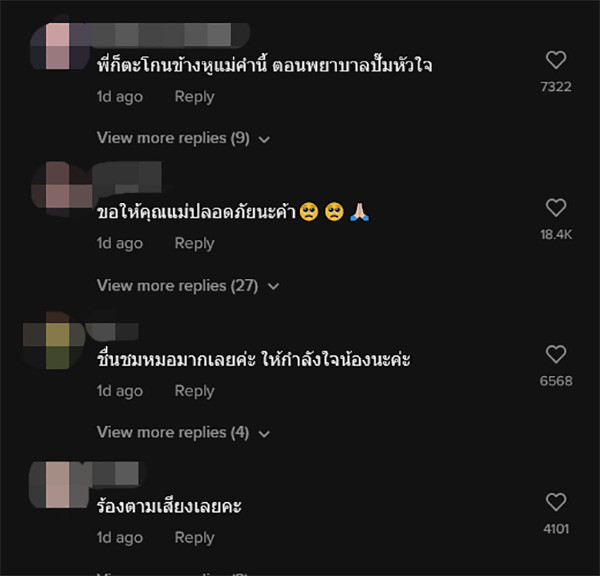Expand View more replies (9)
Viewport: 600px width, 576px height.
tap(183, 138)
